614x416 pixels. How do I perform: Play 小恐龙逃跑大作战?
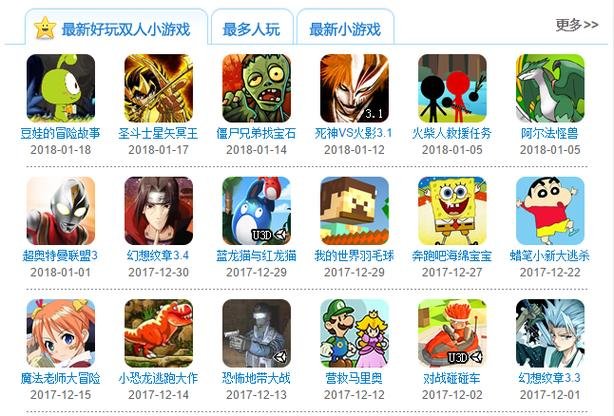tap(159, 333)
